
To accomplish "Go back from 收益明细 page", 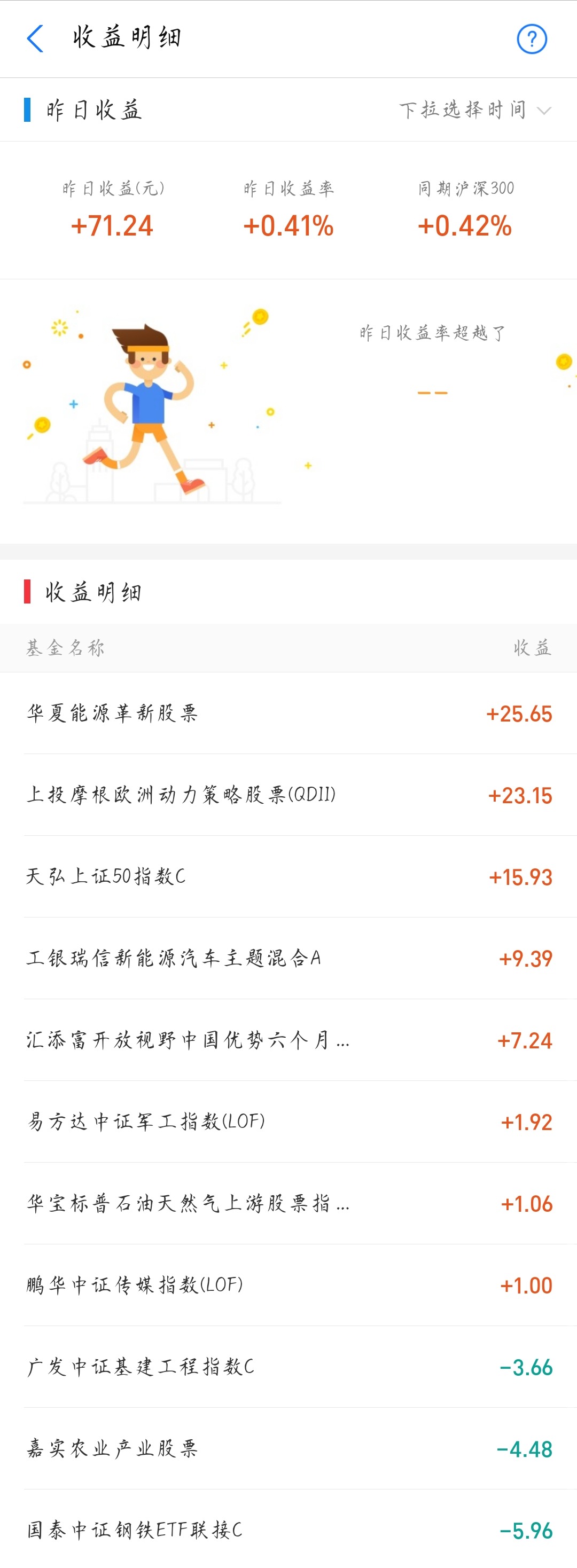I will pyautogui.click(x=35, y=38).
